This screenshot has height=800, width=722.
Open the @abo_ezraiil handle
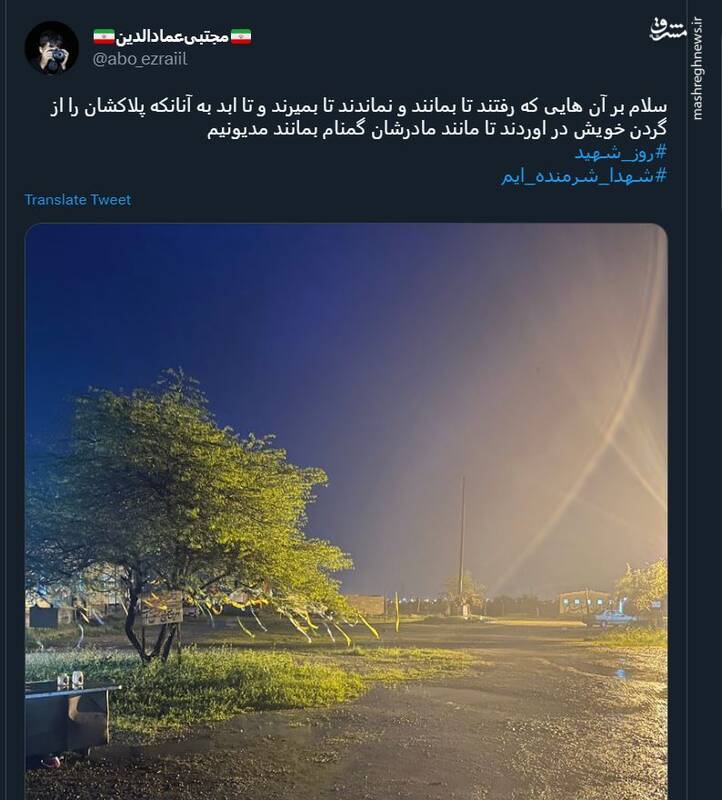(x=140, y=60)
